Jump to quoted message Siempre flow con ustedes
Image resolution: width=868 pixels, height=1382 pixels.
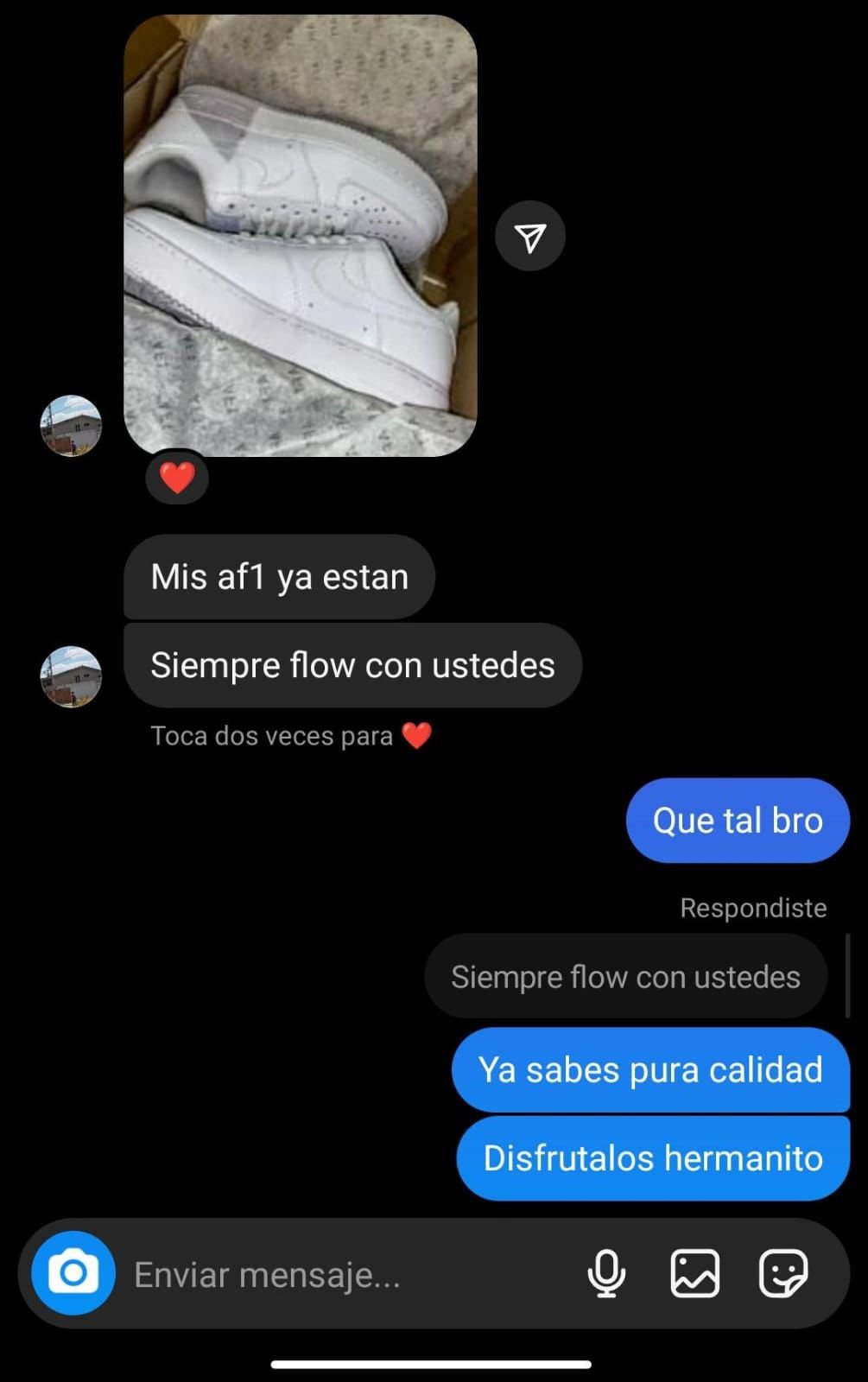coord(625,977)
